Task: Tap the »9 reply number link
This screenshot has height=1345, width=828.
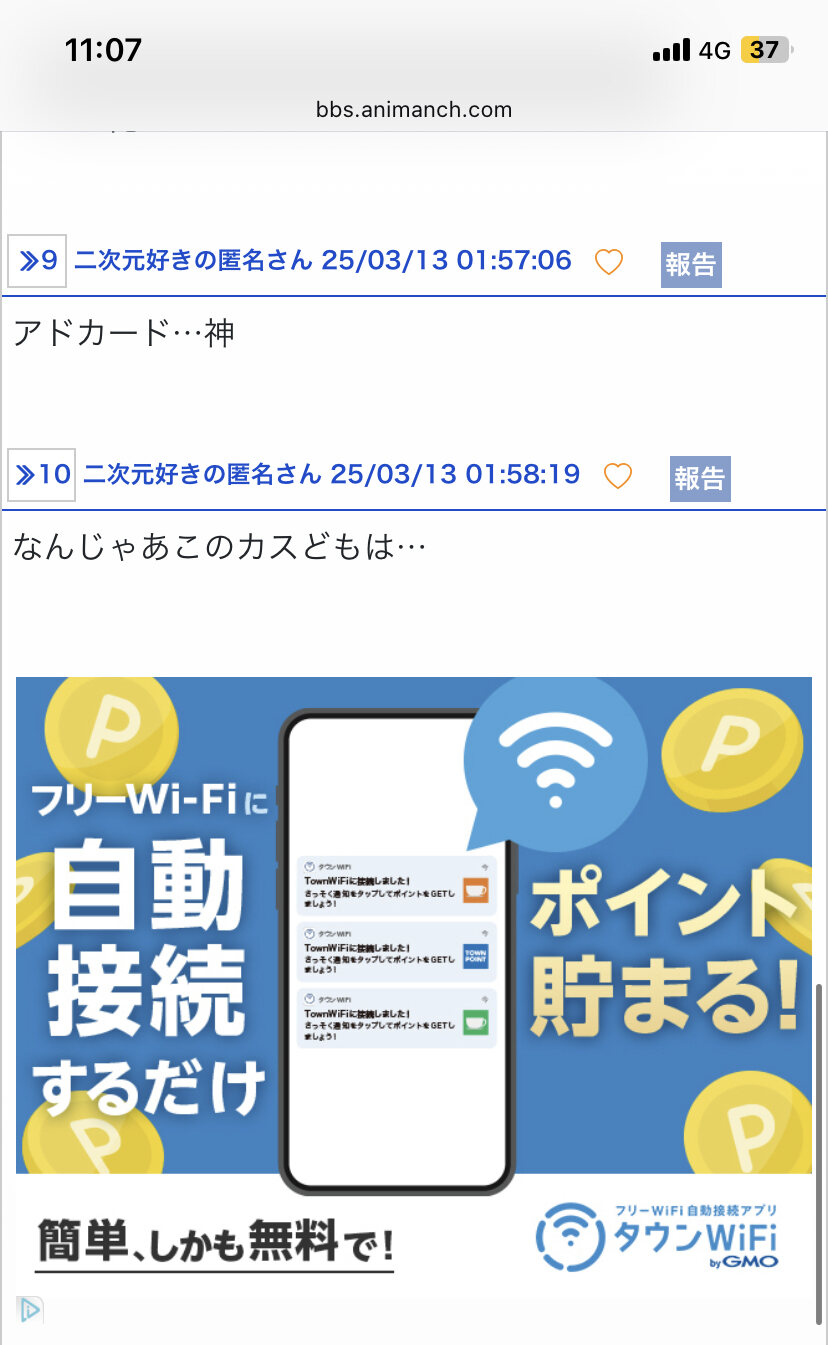Action: click(37, 262)
